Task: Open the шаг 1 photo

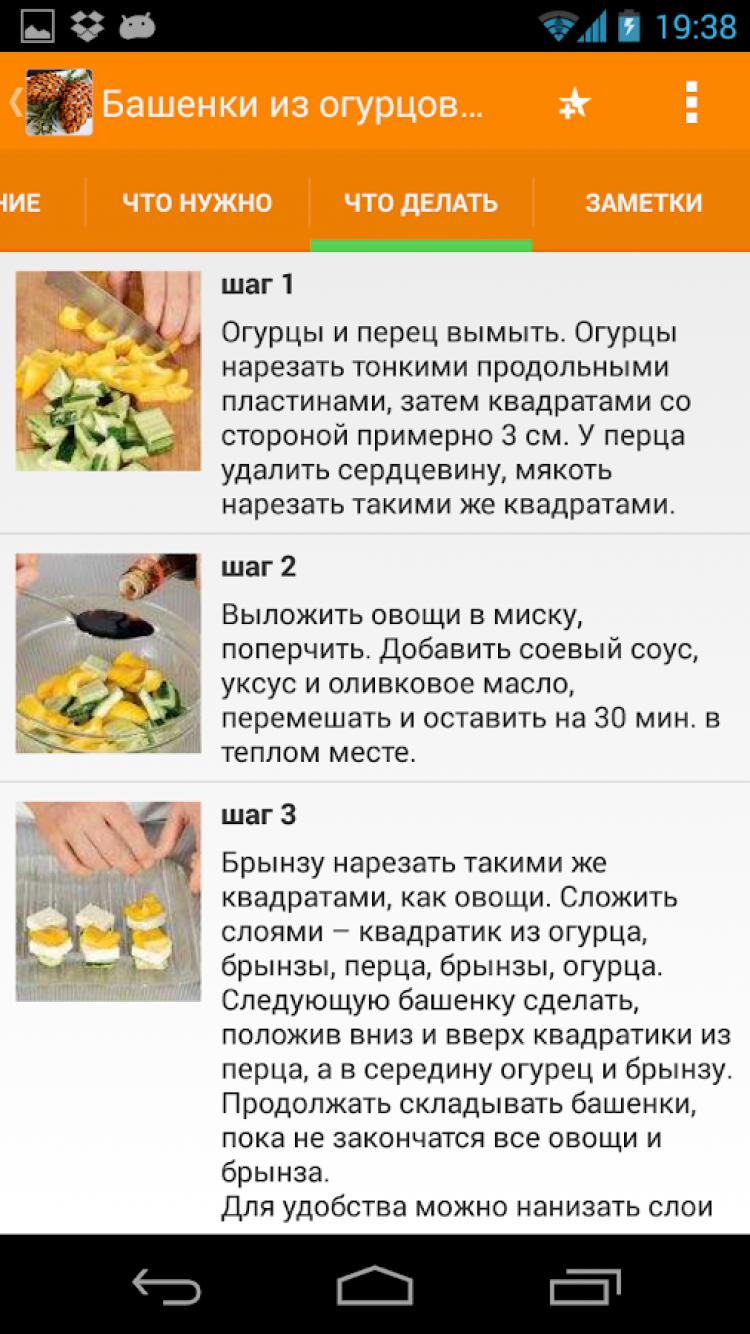Action: click(108, 371)
